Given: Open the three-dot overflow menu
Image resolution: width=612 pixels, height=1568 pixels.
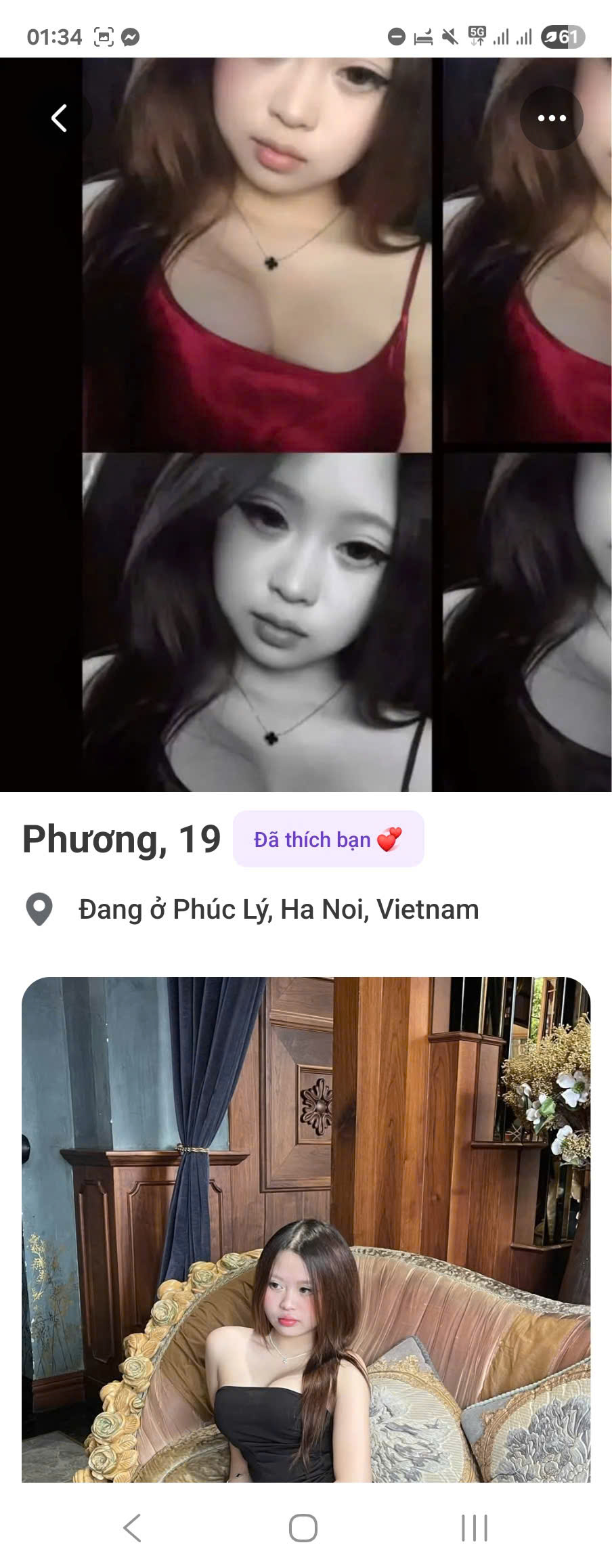Looking at the screenshot, I should pos(551,118).
